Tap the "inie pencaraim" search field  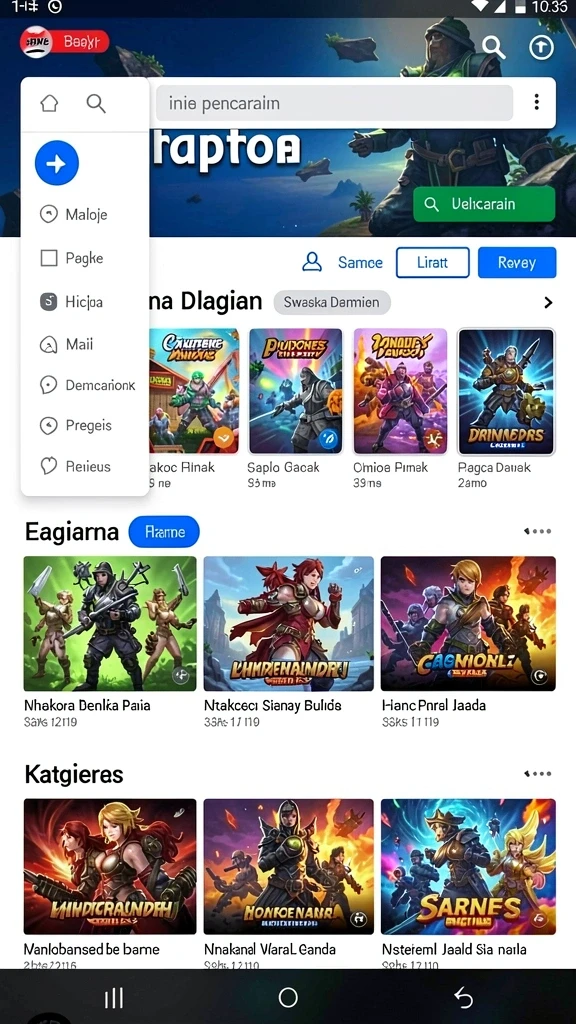tap(334, 103)
